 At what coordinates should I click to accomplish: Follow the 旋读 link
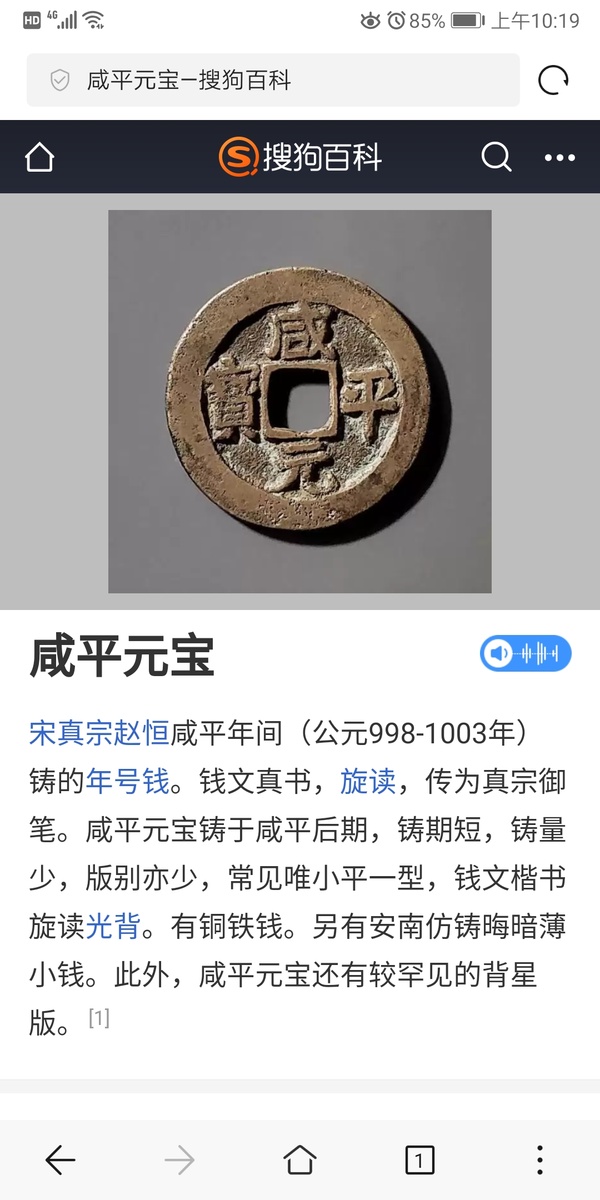[x=368, y=780]
